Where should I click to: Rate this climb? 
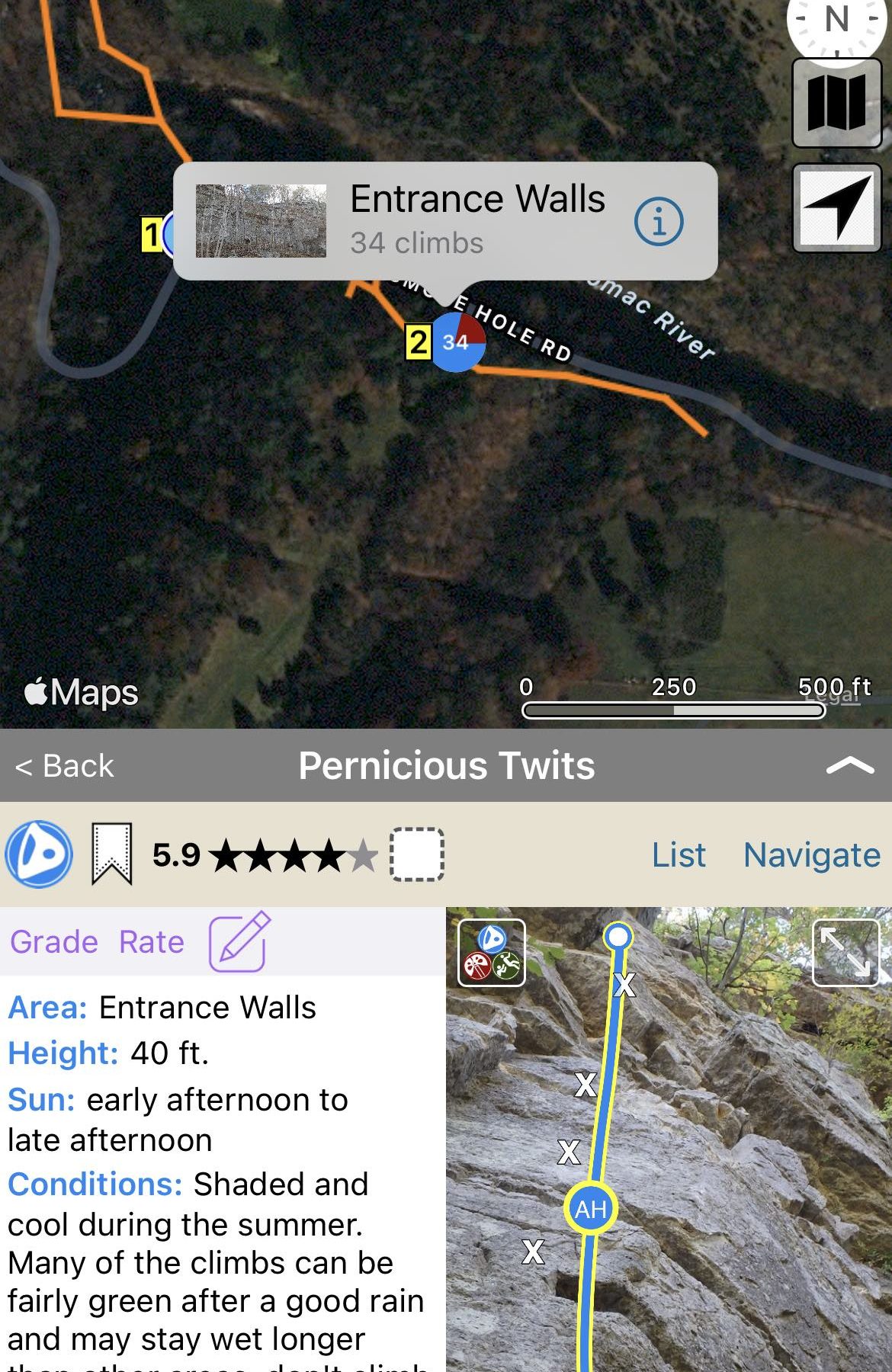click(x=152, y=942)
